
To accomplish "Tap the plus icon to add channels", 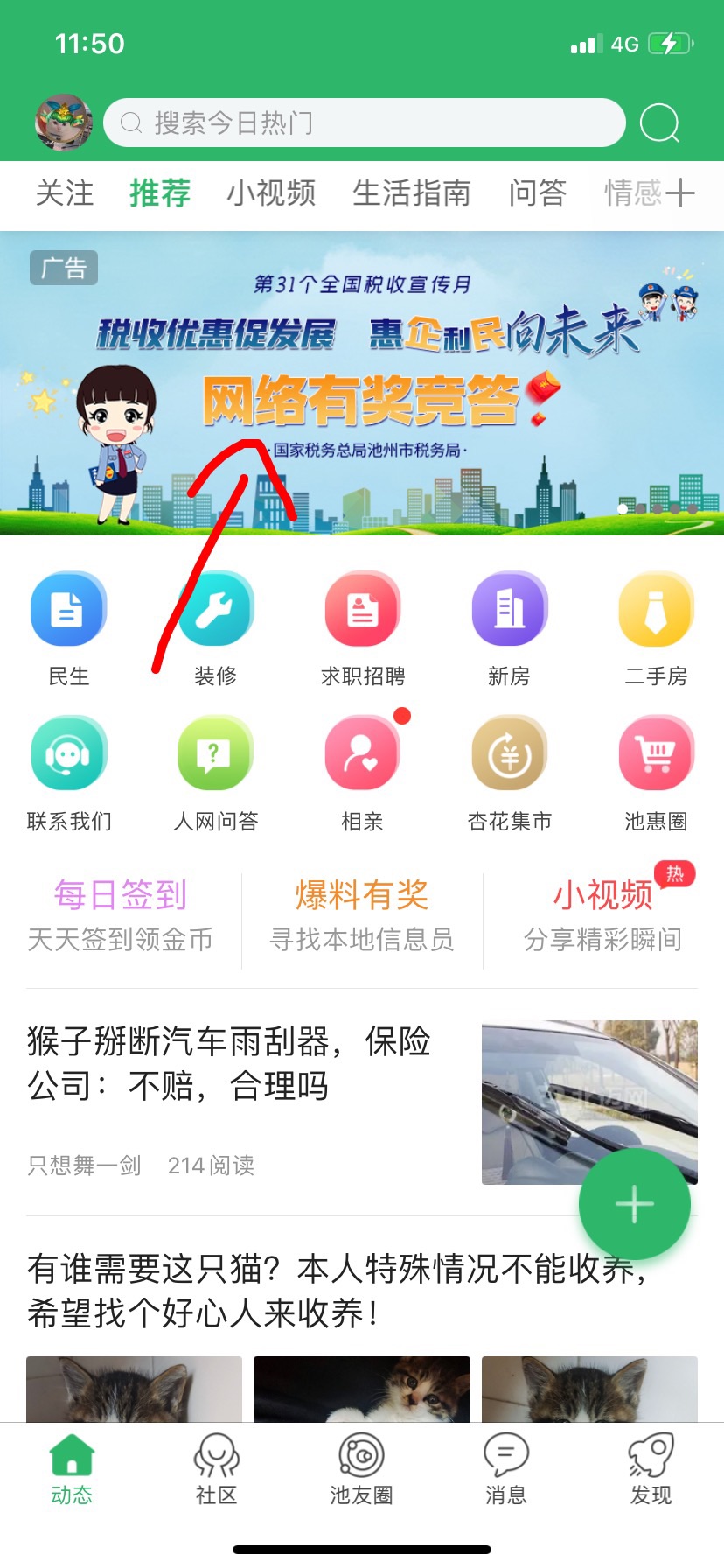I will pos(680,192).
